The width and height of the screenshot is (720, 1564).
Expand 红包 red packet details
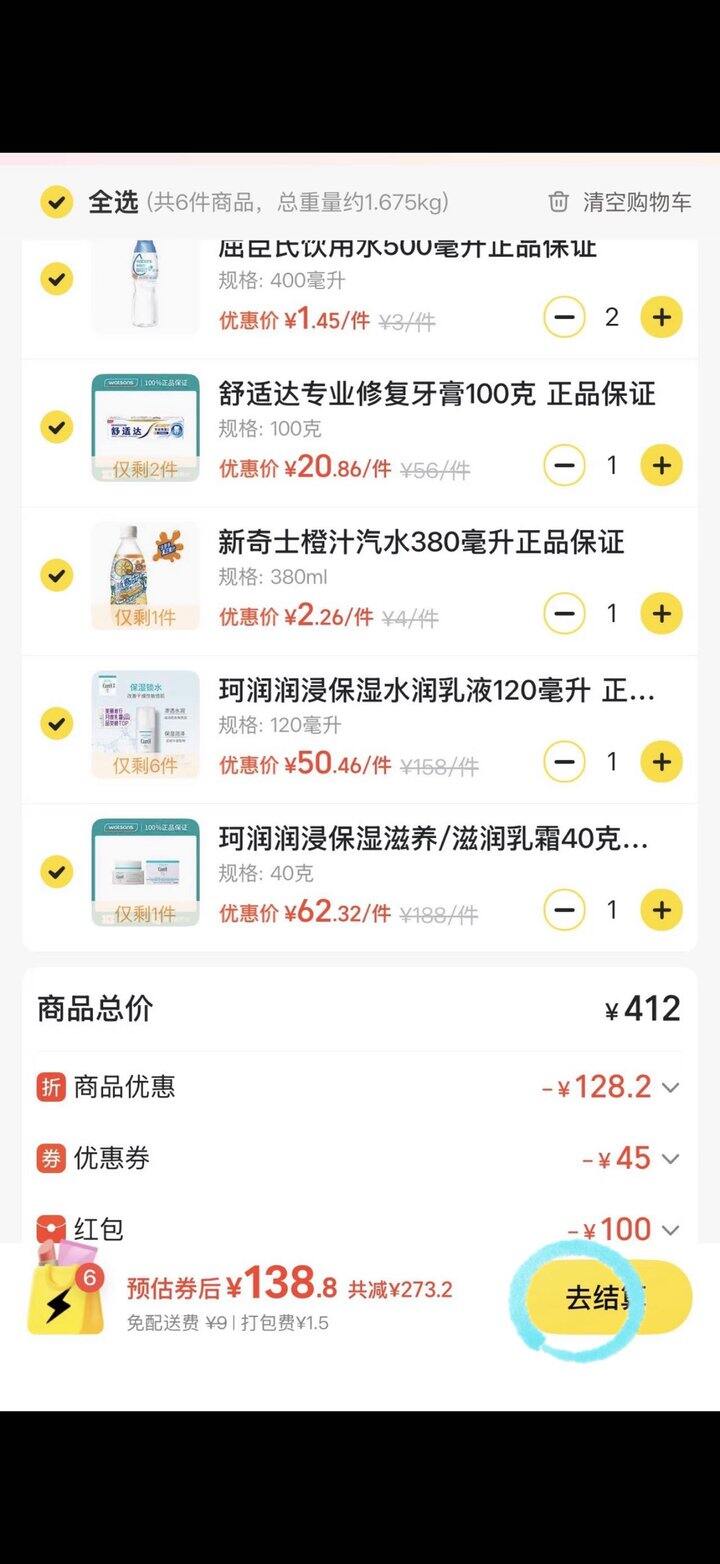pos(670,1230)
